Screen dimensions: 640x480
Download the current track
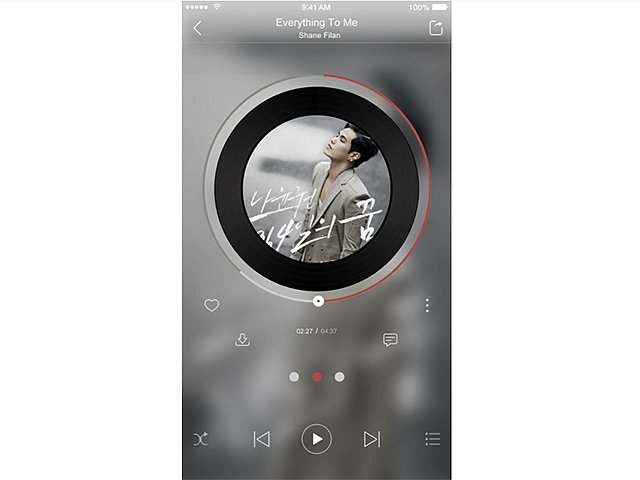point(242,340)
